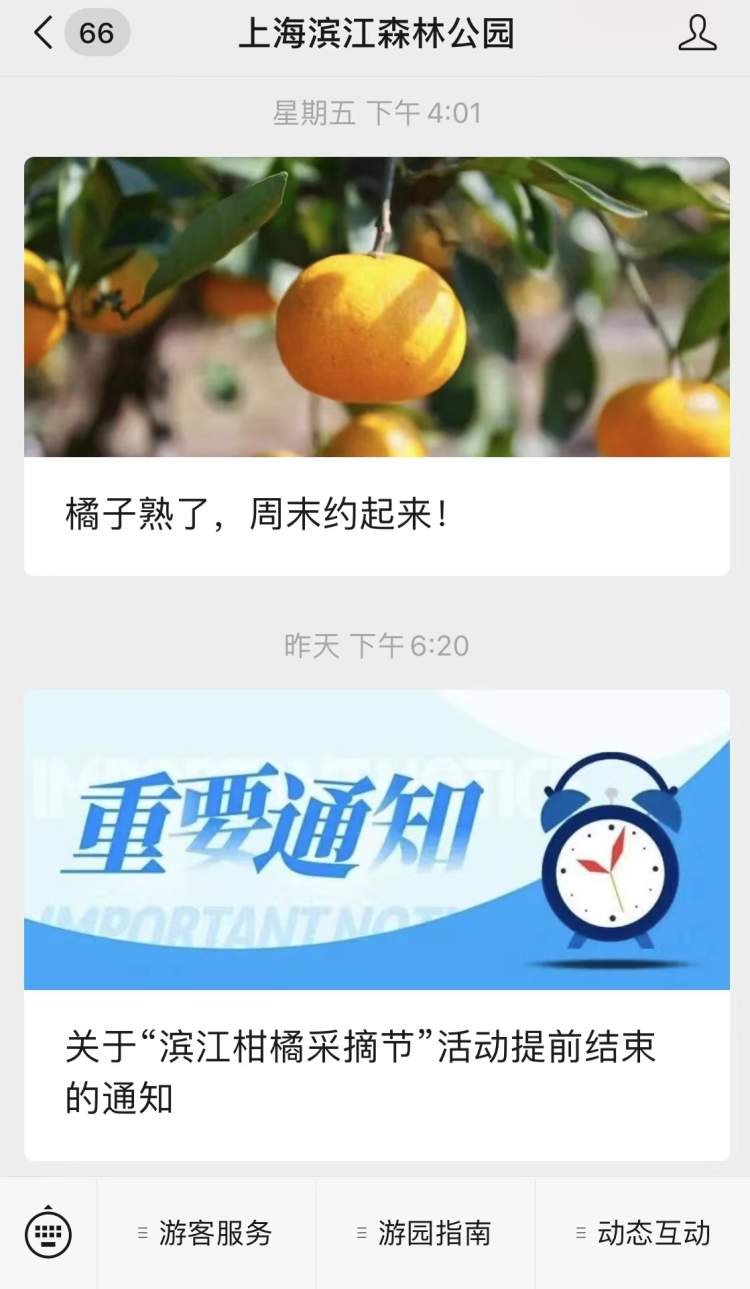Go back to the chat list
750x1289 pixels.
coord(44,33)
